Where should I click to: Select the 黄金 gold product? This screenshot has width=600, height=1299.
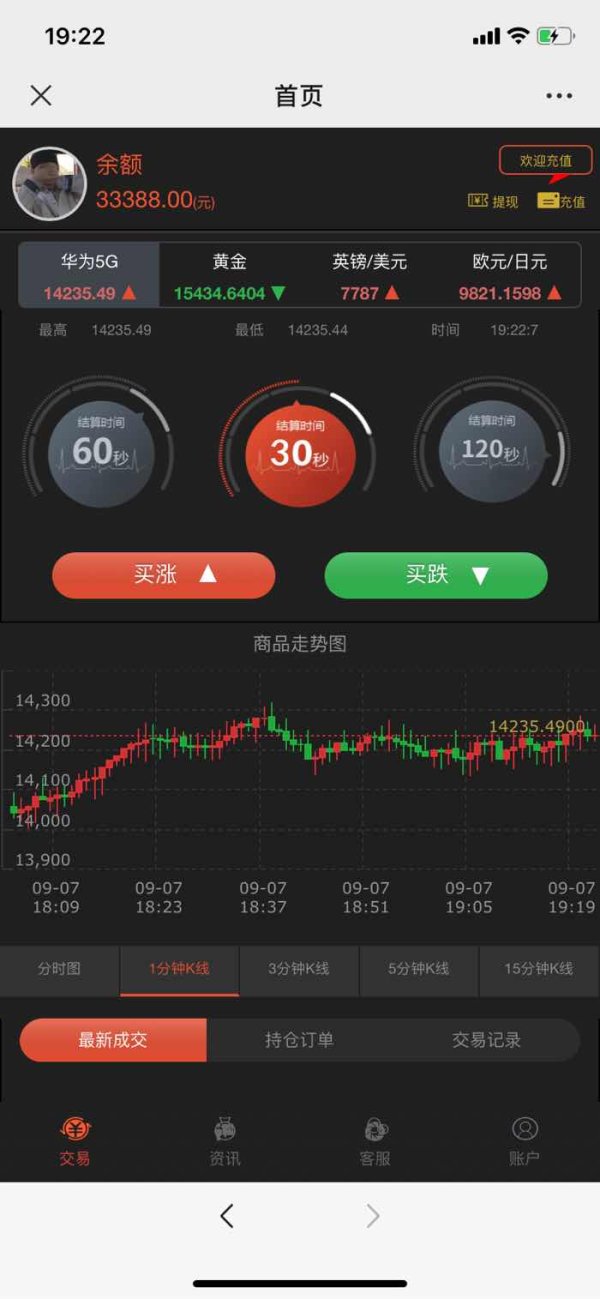point(230,275)
